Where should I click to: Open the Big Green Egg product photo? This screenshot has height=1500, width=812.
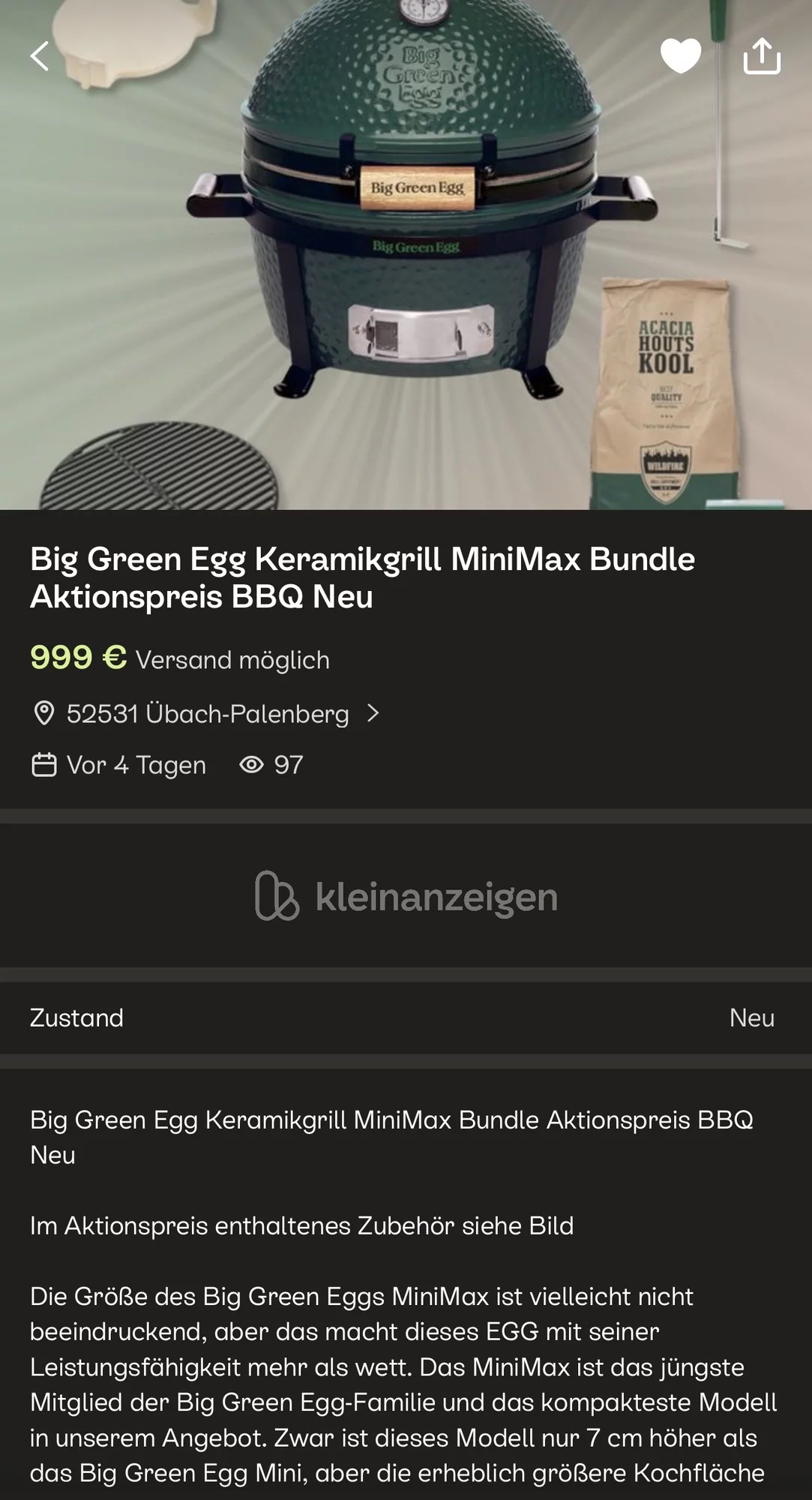(406, 255)
